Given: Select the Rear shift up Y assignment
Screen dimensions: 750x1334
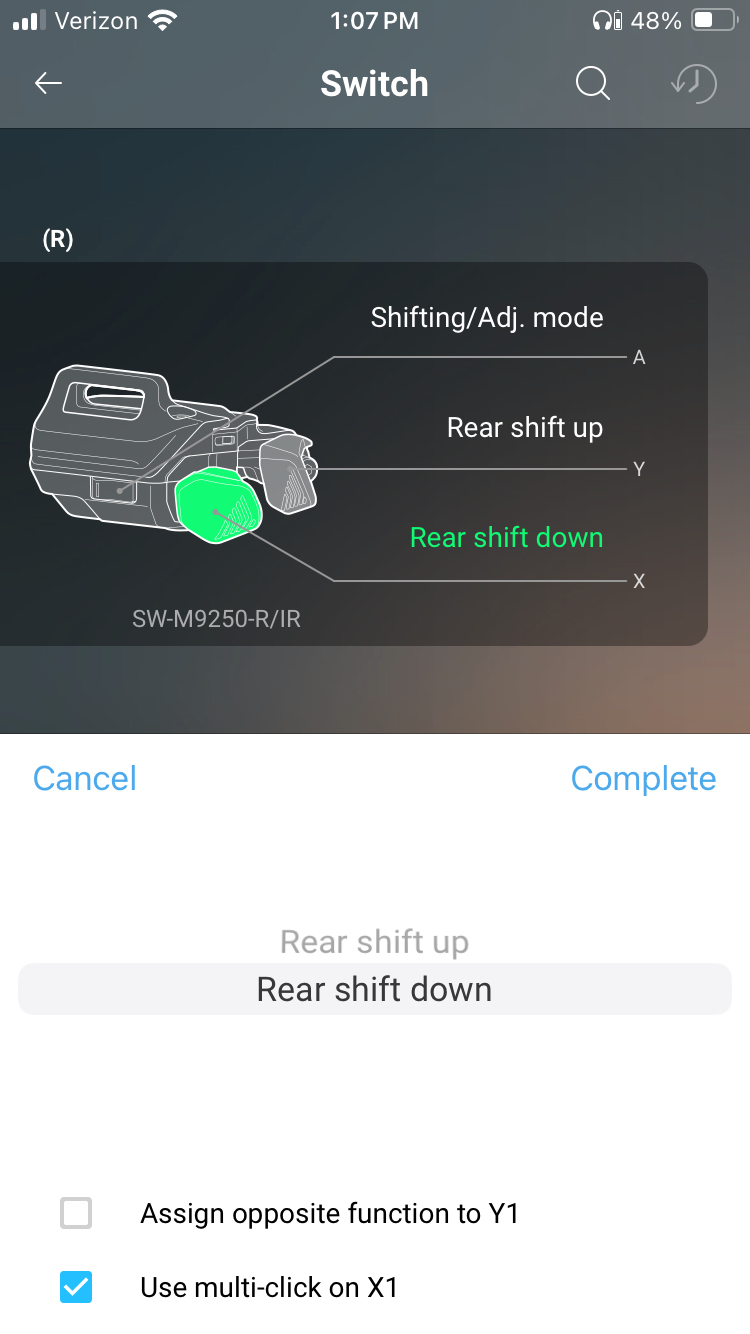Looking at the screenshot, I should point(524,429).
